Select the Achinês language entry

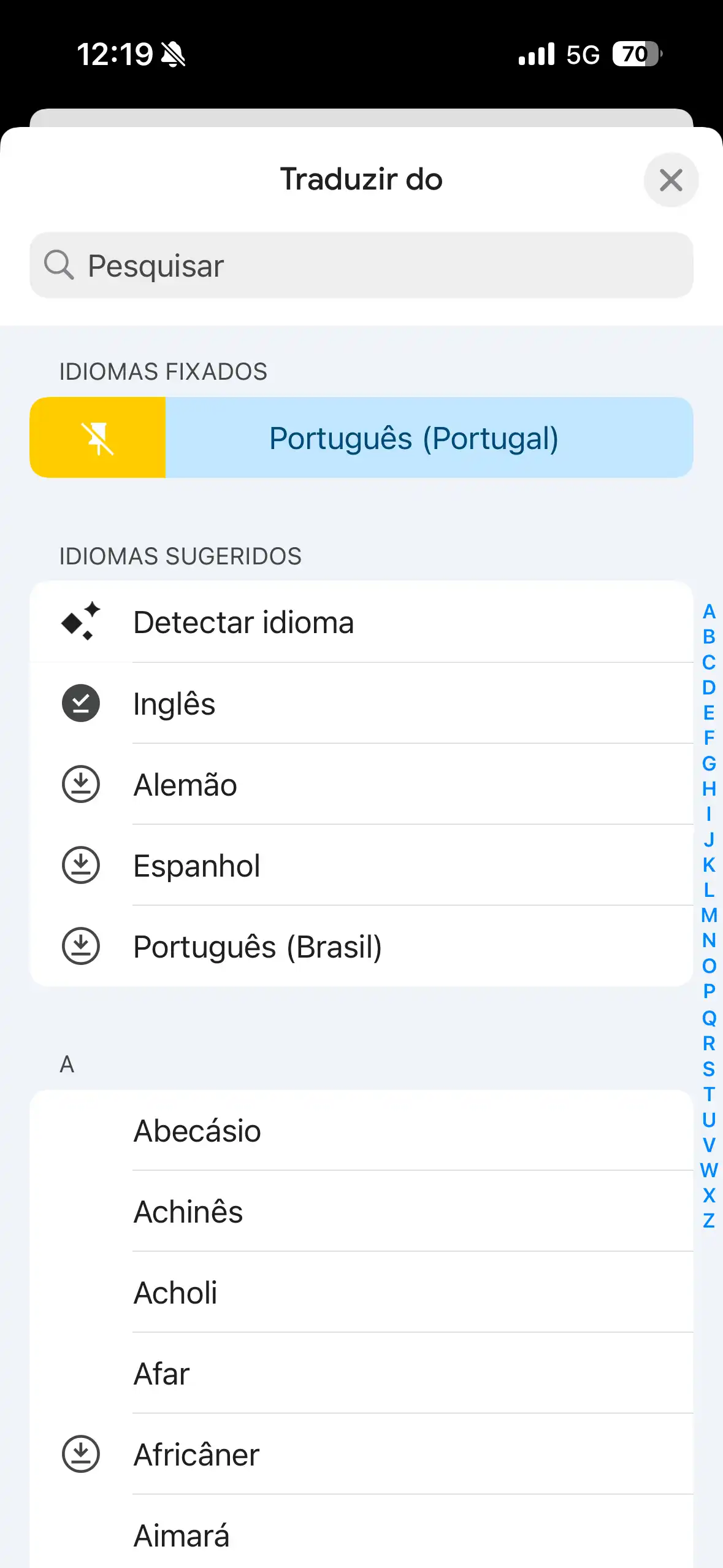[188, 1211]
